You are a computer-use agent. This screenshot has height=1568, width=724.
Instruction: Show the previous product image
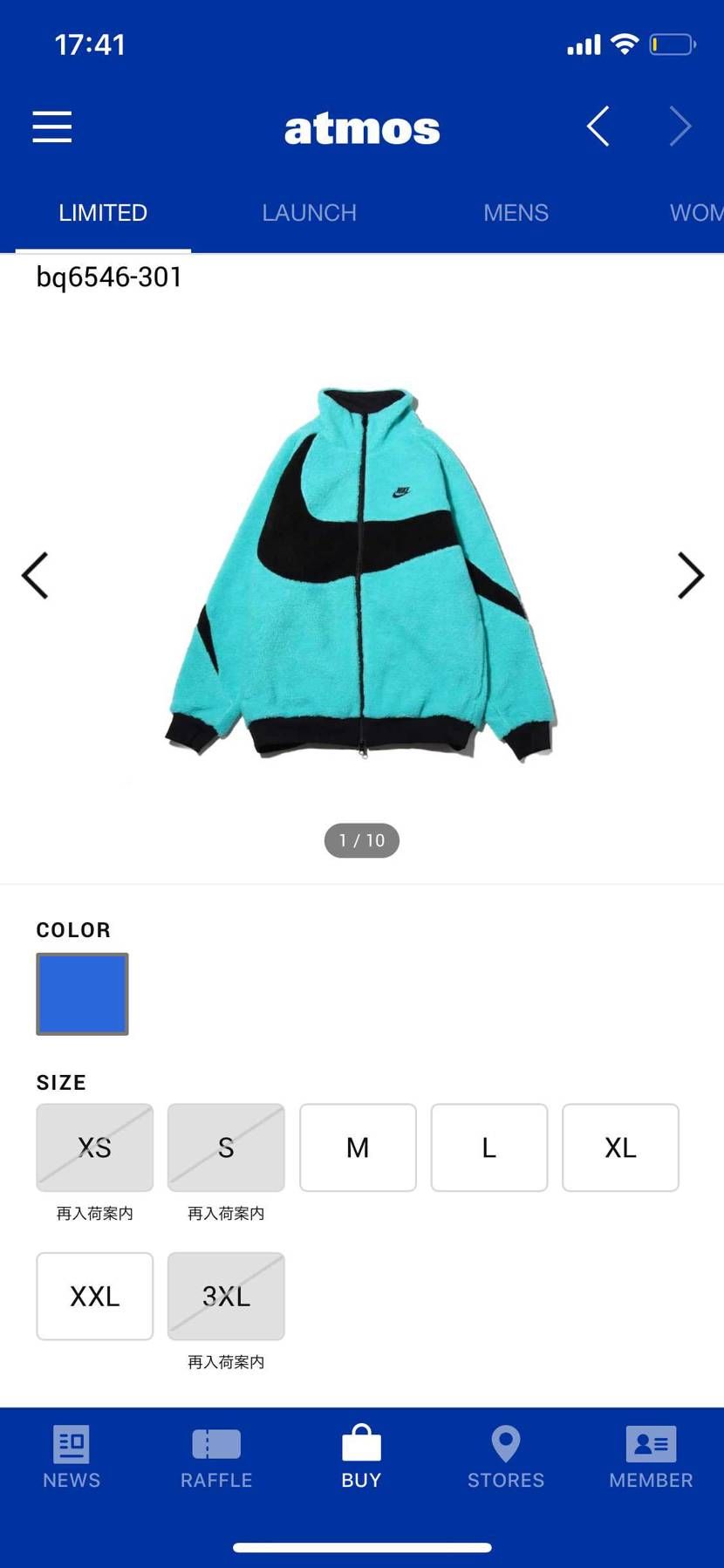[35, 576]
